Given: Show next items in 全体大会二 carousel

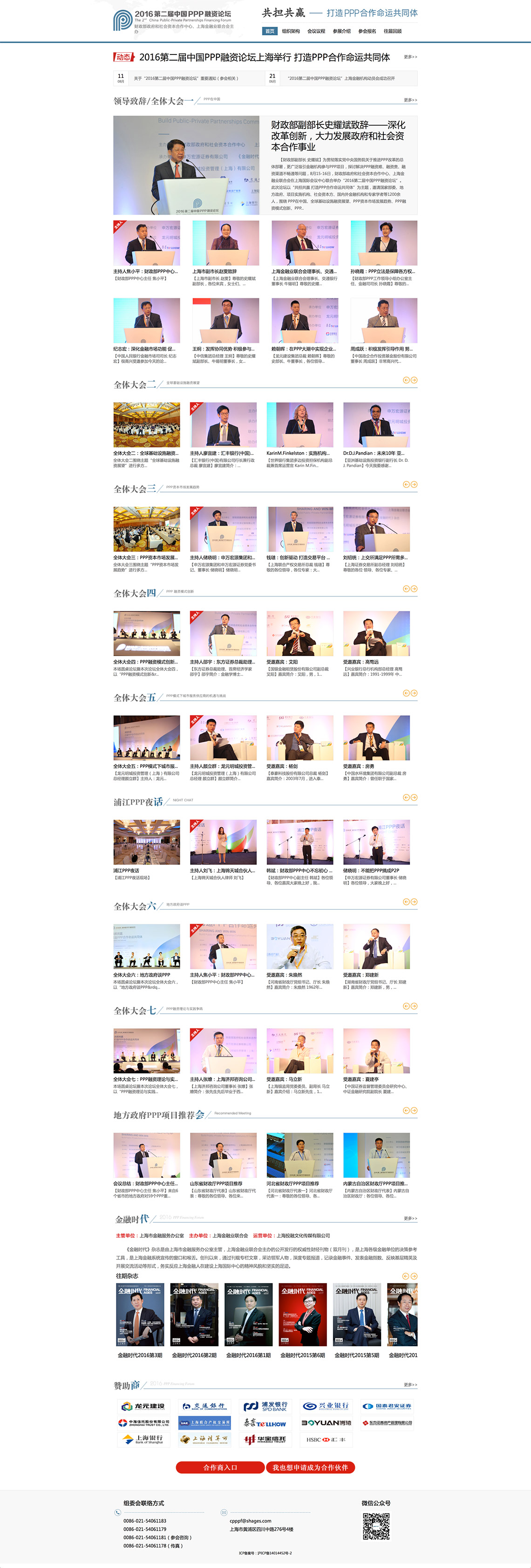Looking at the screenshot, I should 414,380.
